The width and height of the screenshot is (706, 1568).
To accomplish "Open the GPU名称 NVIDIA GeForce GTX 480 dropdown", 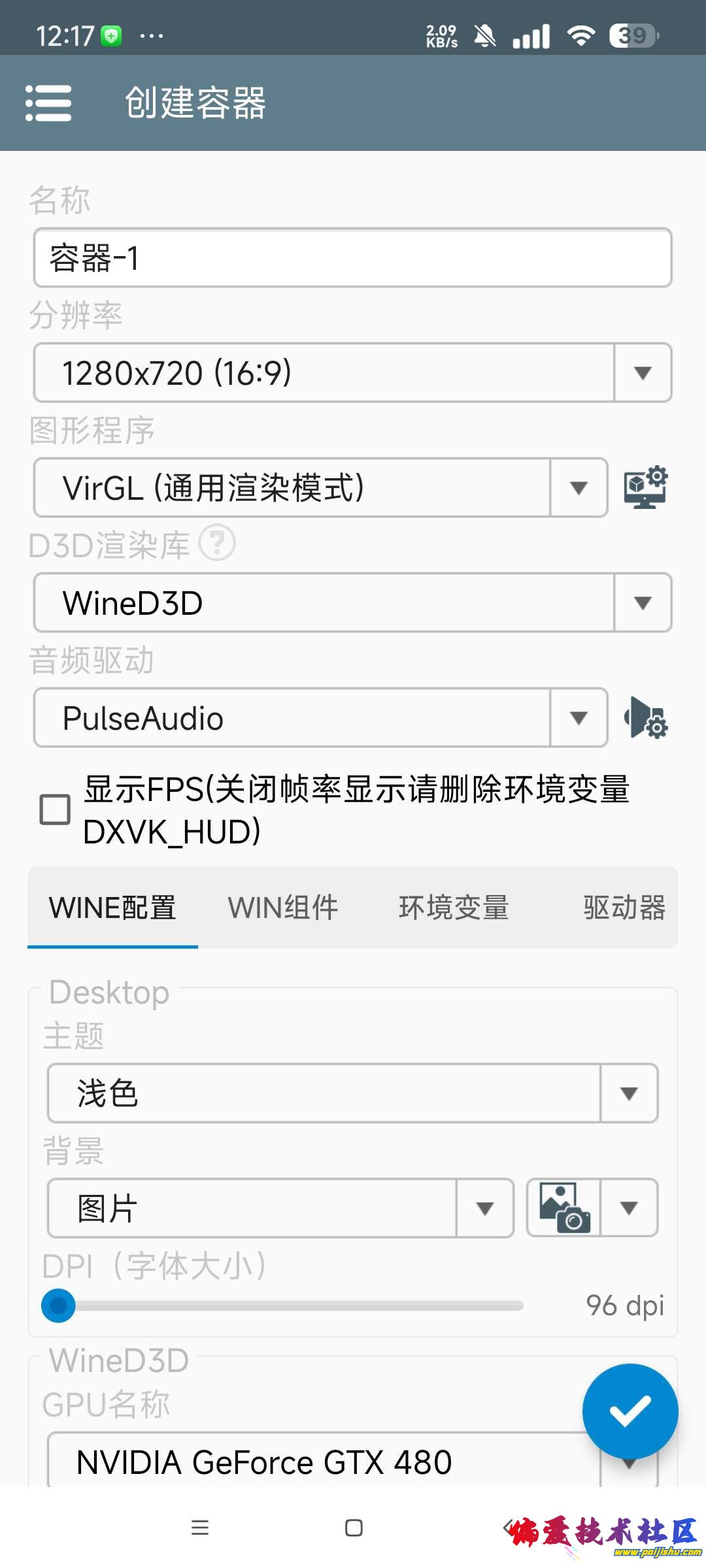I will coord(320,1462).
